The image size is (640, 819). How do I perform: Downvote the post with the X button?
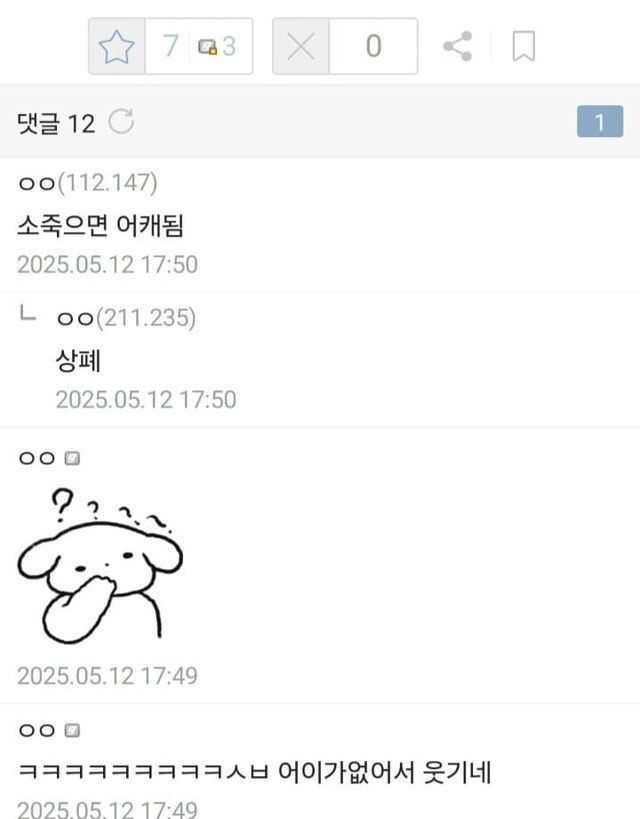coord(301,46)
